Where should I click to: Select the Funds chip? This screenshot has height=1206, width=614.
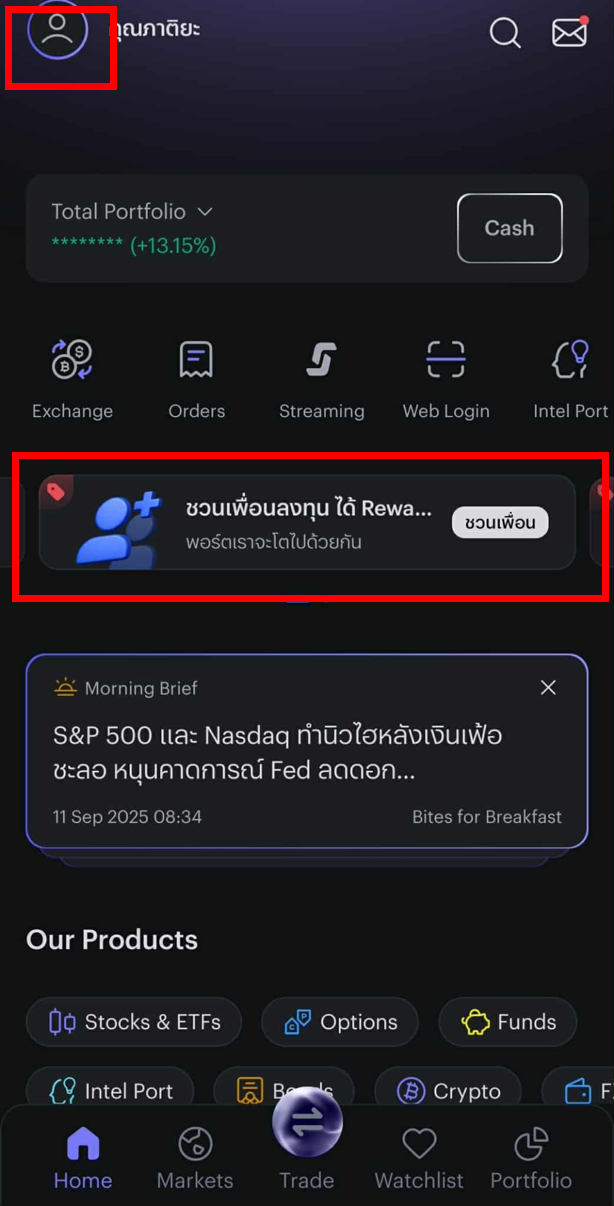pos(508,1022)
